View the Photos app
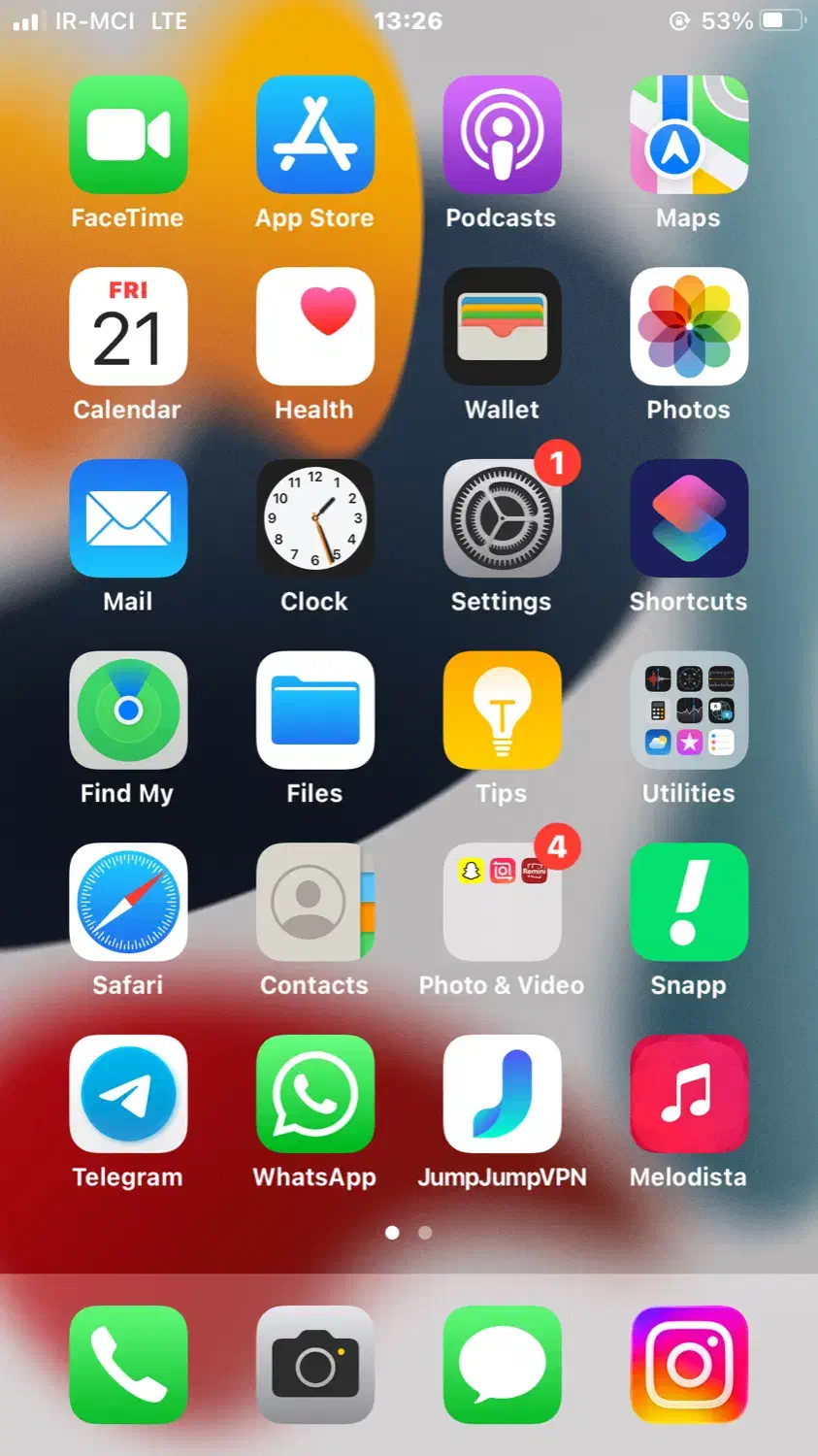Screen dimensions: 818x1456 tap(688, 326)
